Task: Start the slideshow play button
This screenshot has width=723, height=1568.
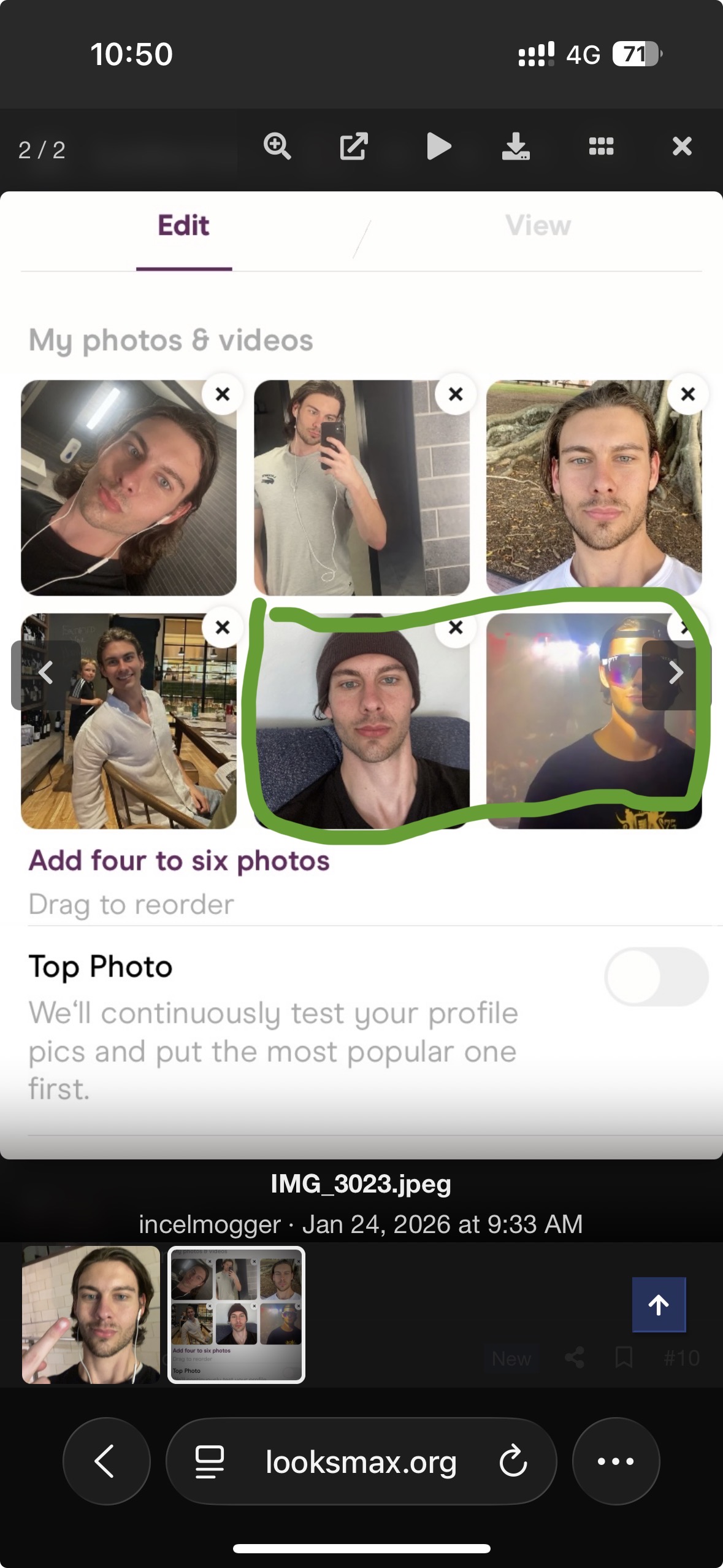Action: (438, 147)
